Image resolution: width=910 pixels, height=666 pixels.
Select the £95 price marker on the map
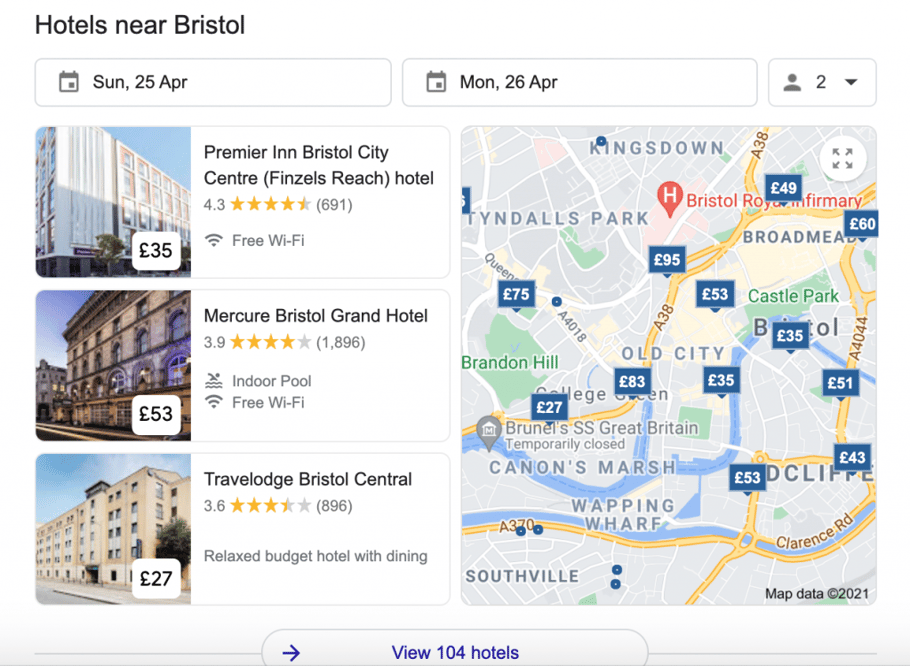[x=667, y=260]
